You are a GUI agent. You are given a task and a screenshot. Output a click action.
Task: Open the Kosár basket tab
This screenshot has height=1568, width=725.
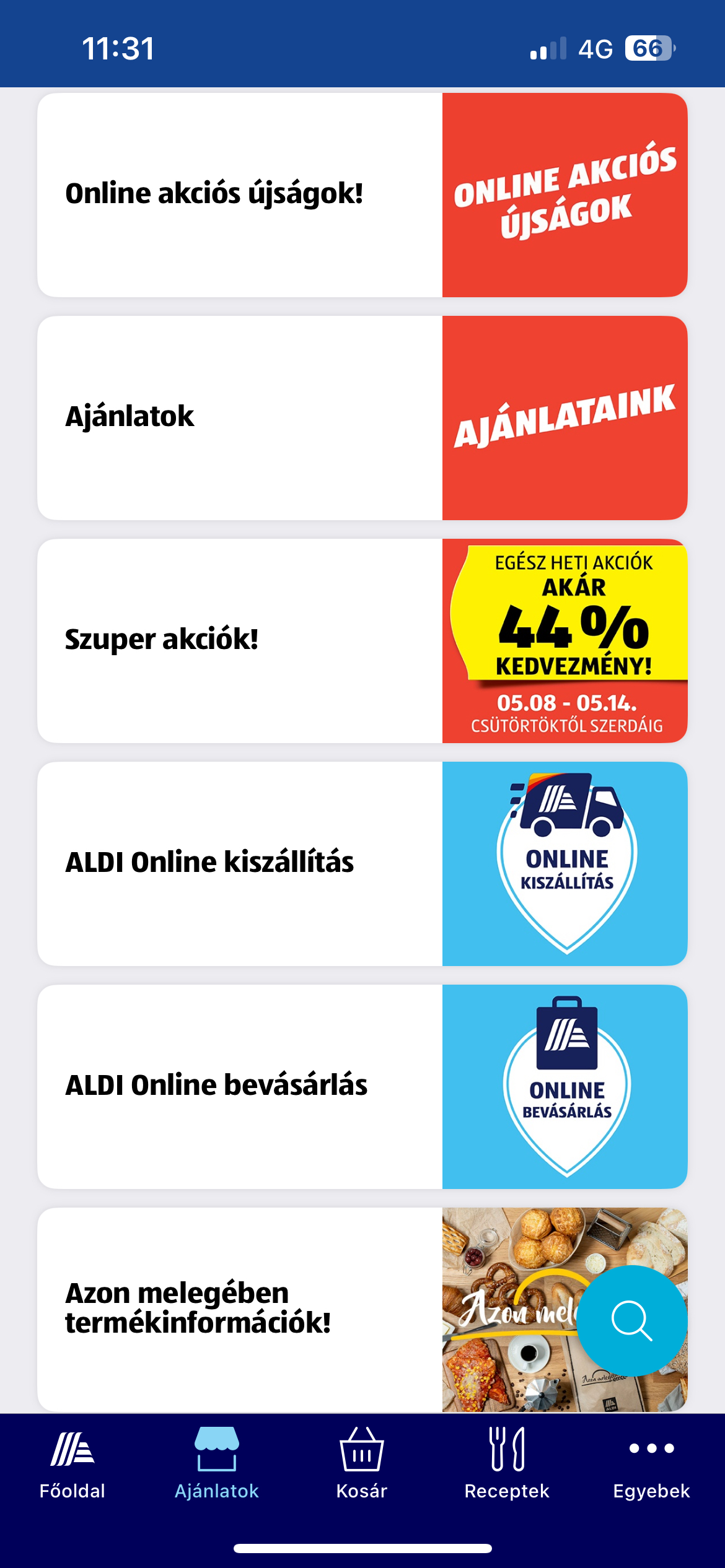click(x=362, y=1465)
